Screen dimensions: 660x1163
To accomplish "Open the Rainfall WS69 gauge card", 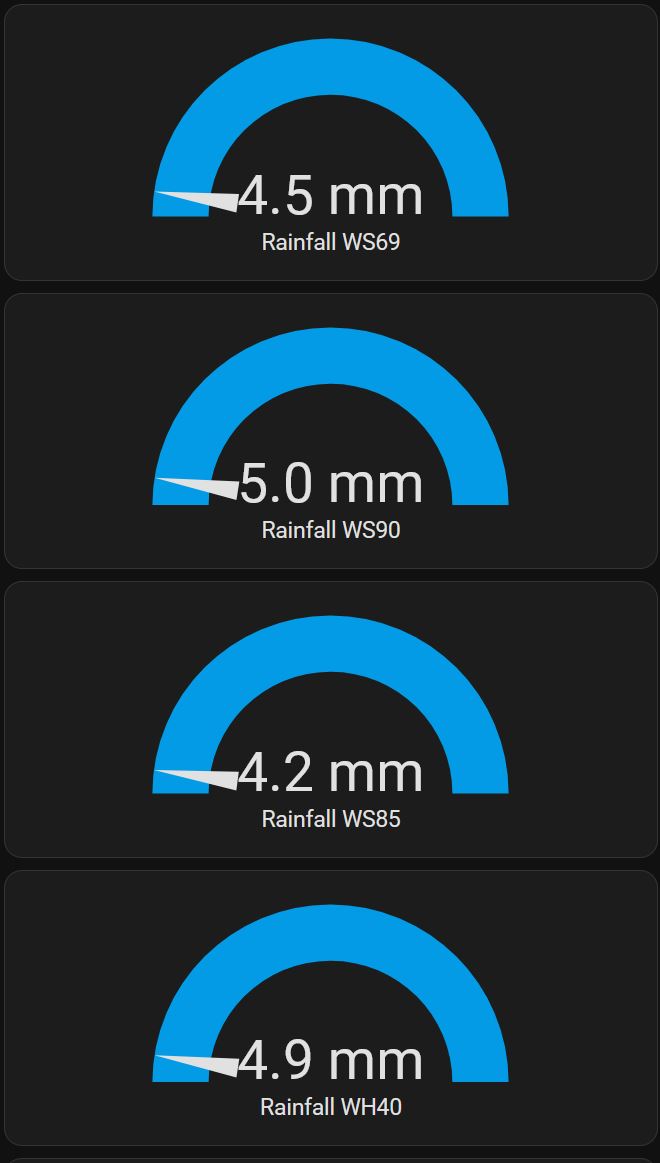I will coord(330,143).
